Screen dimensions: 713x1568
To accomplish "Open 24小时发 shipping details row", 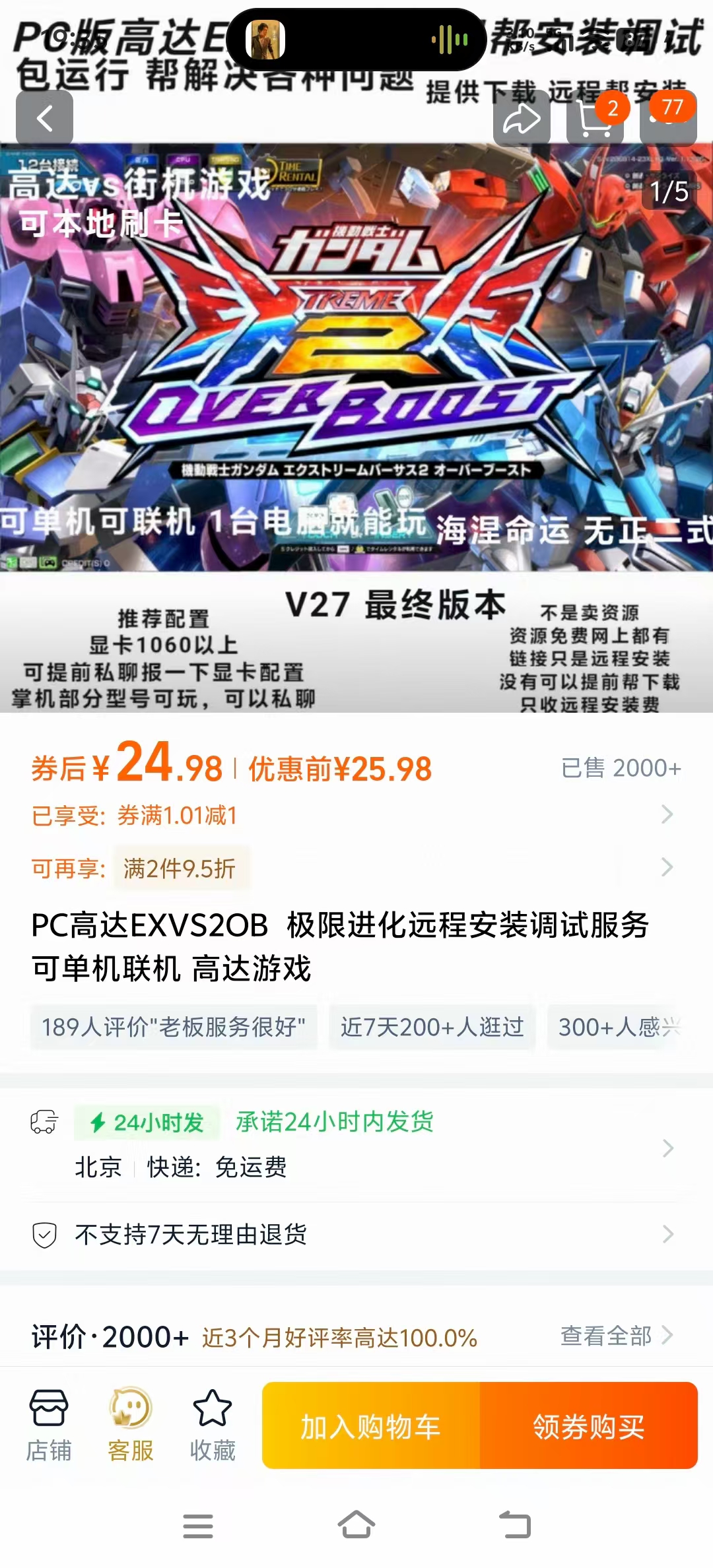I will tap(356, 1145).
